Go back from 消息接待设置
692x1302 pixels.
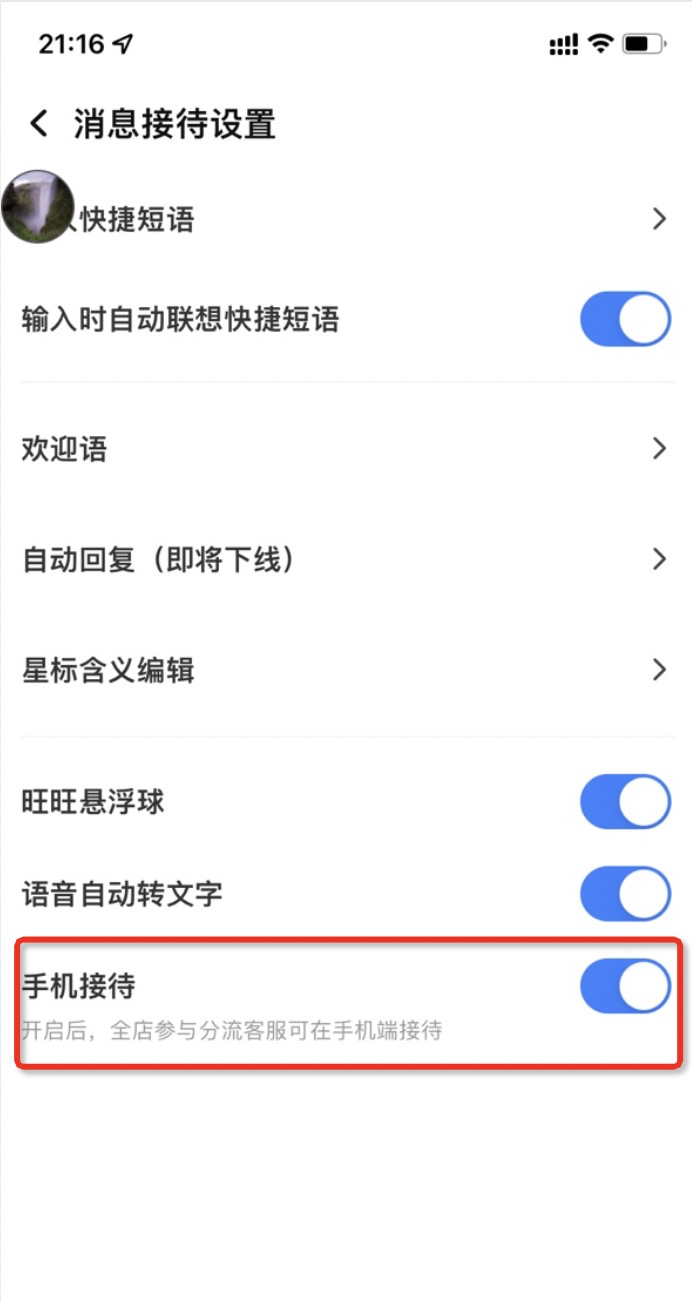tap(39, 124)
